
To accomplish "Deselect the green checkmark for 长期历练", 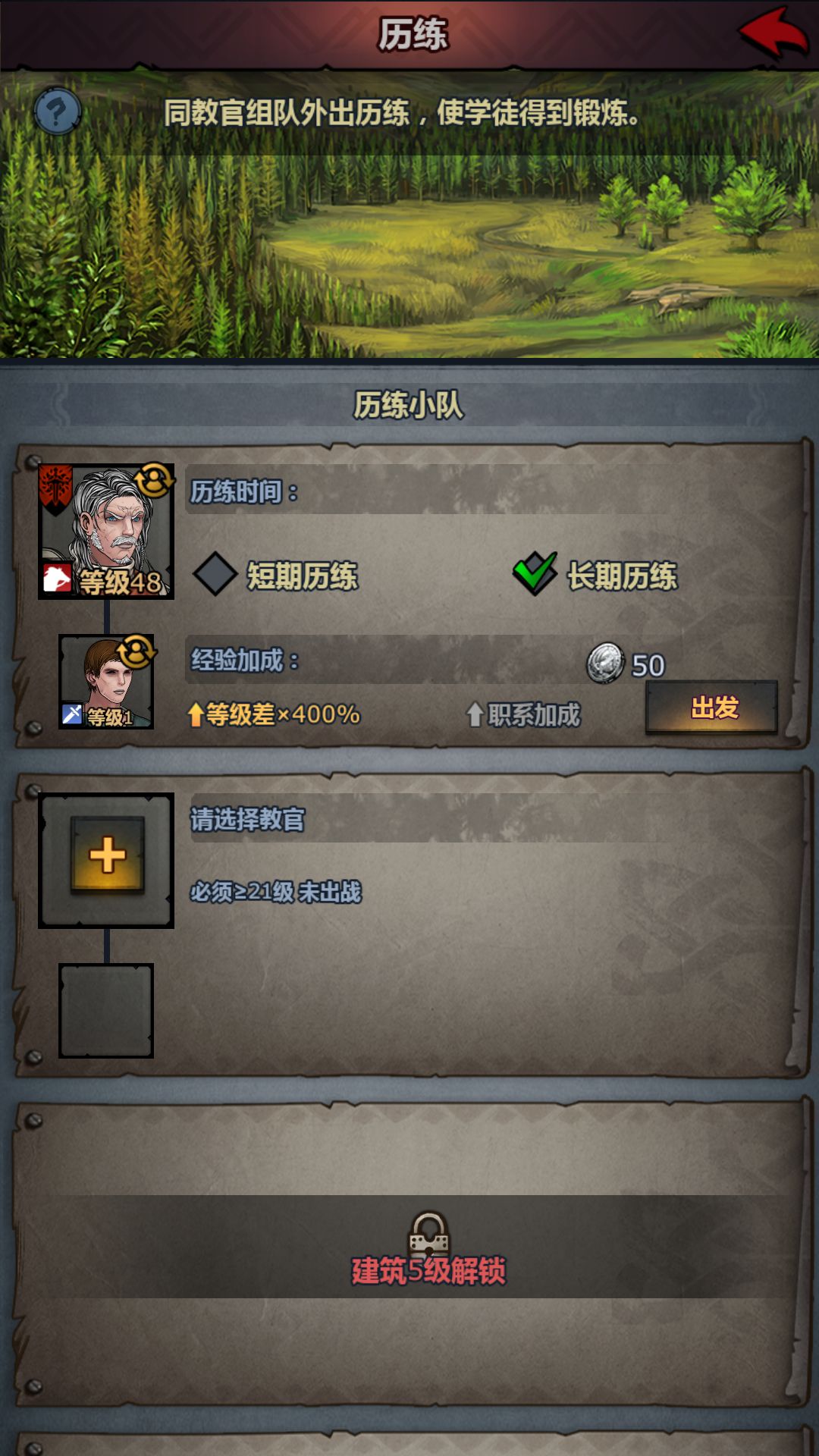I will (x=532, y=573).
